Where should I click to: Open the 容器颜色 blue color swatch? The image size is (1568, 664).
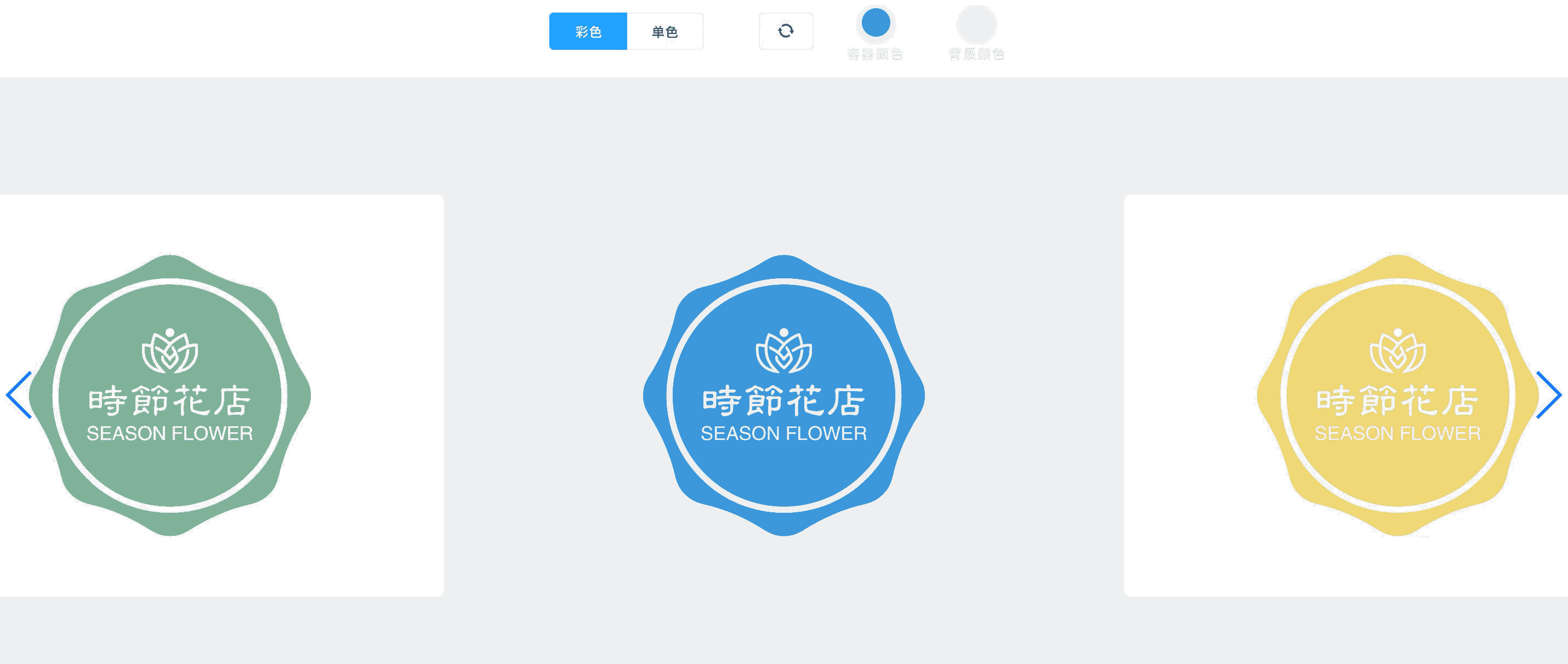click(x=876, y=24)
